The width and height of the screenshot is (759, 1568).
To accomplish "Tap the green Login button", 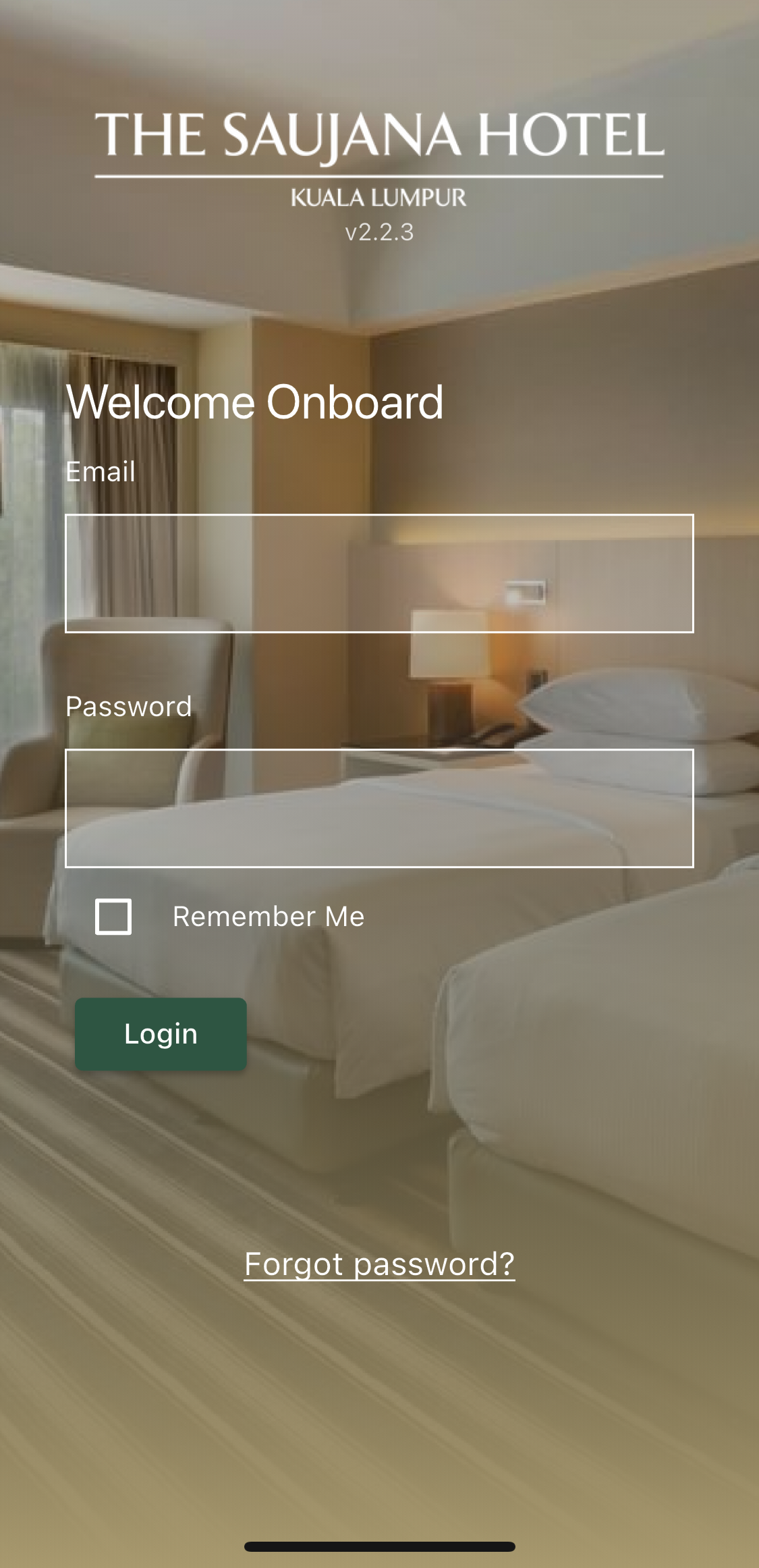I will tap(161, 1034).
